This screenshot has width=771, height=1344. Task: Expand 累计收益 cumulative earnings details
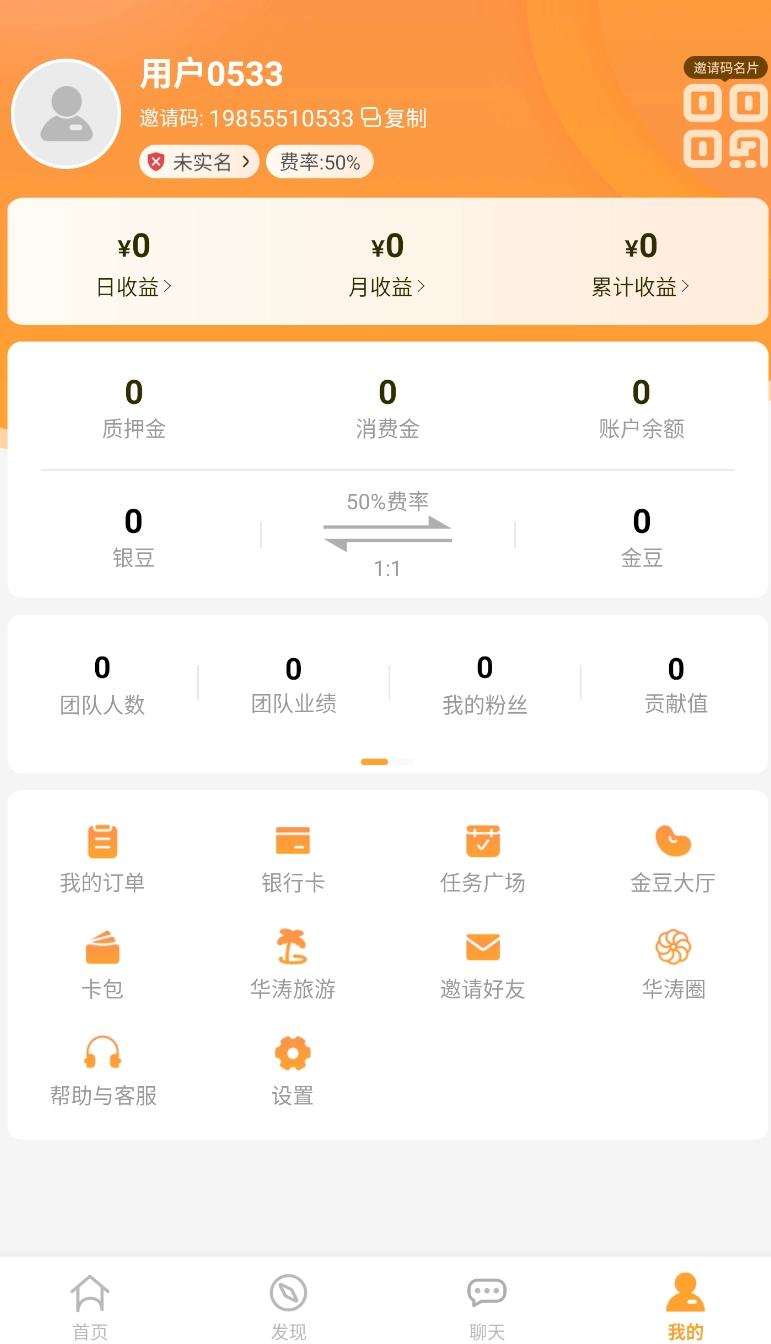[x=640, y=287]
